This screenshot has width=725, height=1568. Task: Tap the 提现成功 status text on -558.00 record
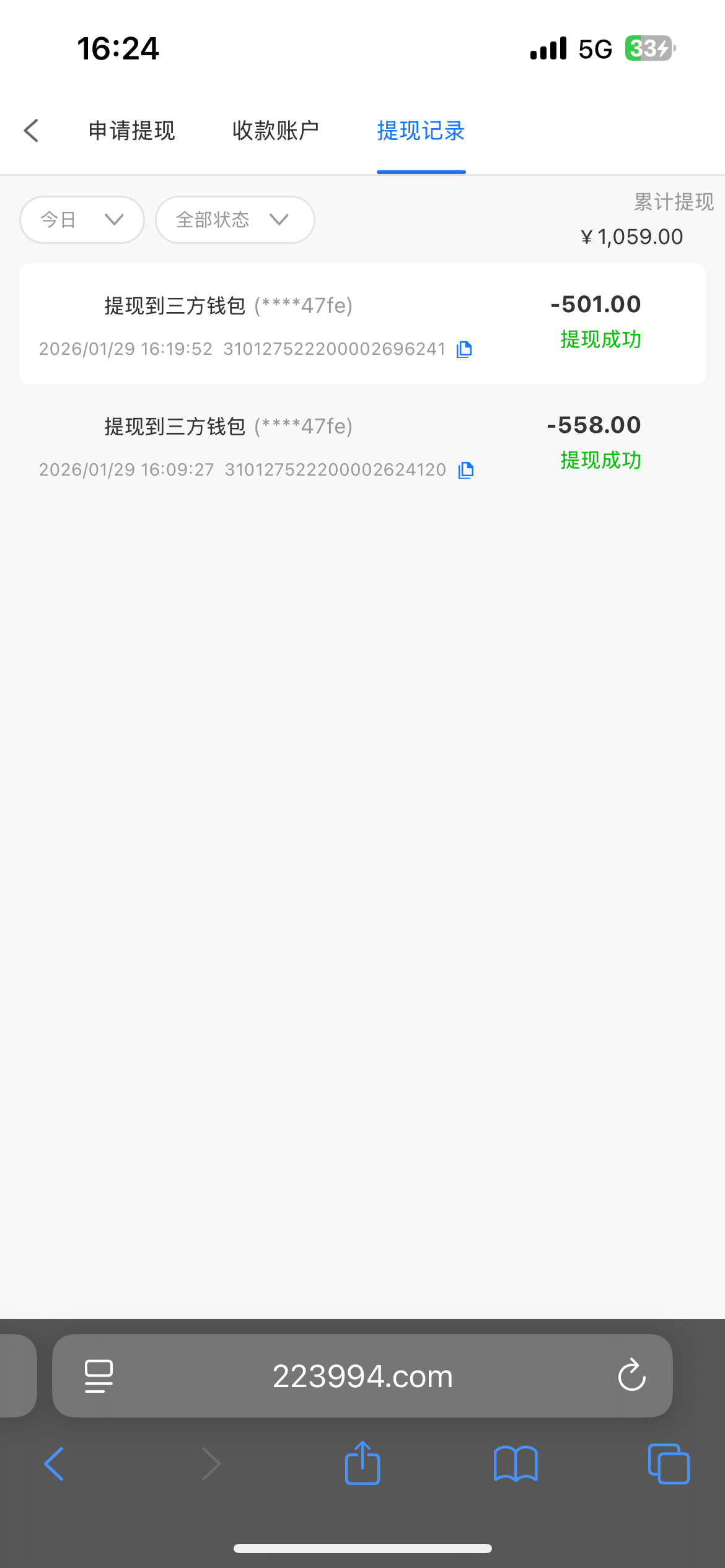coord(599,460)
